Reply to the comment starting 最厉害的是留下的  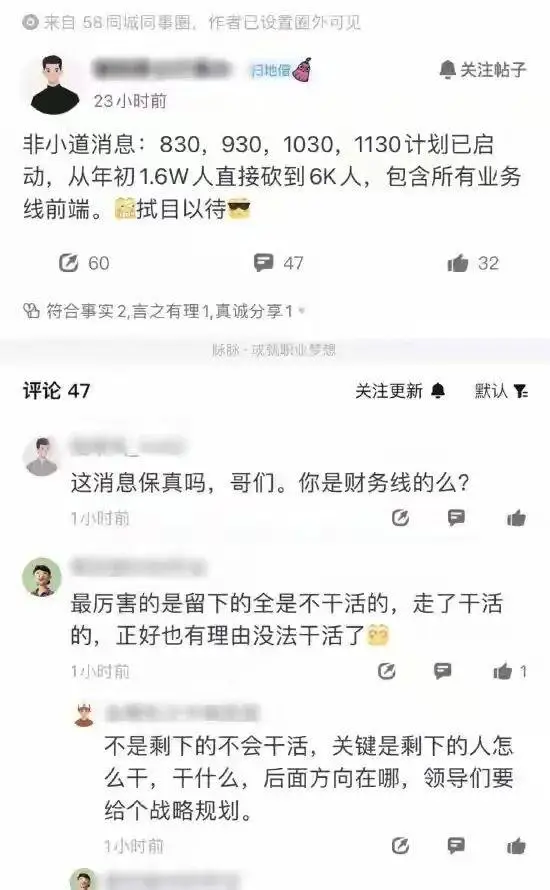click(x=443, y=671)
